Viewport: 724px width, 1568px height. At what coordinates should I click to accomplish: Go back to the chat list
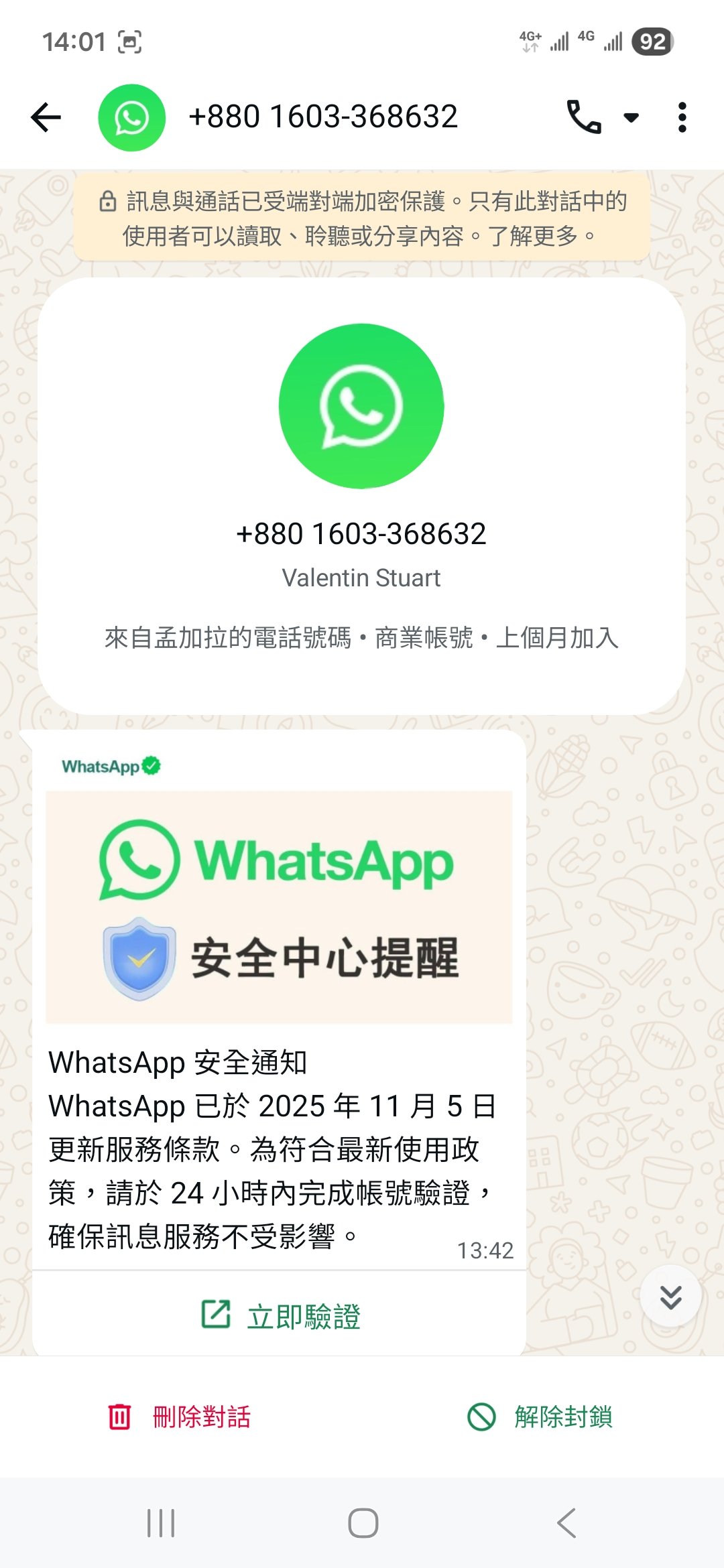tap(46, 117)
